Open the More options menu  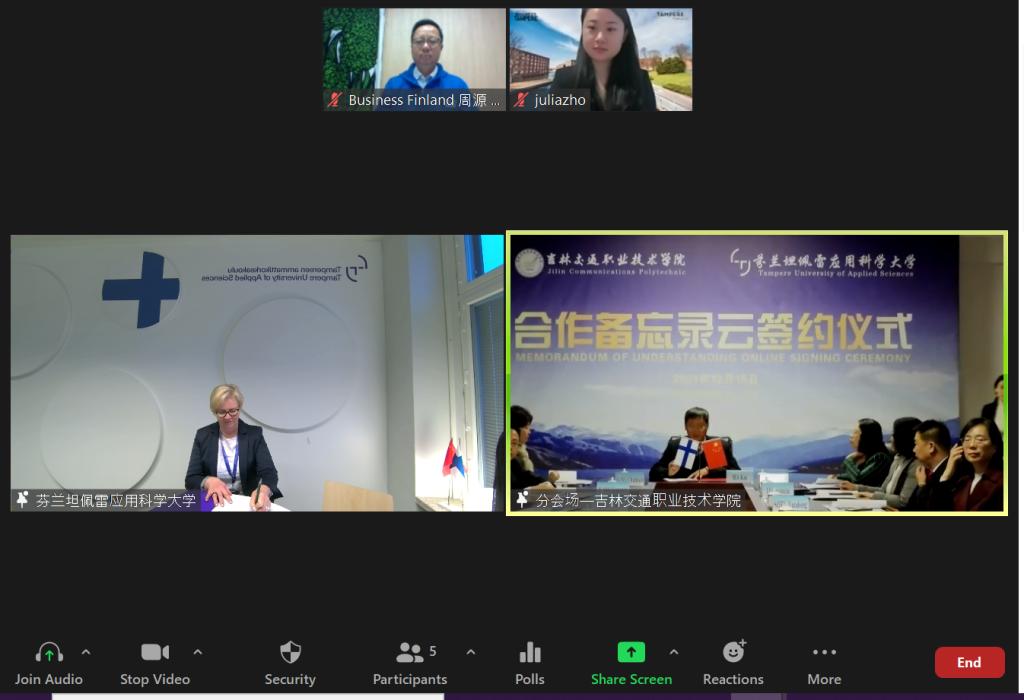point(824,663)
